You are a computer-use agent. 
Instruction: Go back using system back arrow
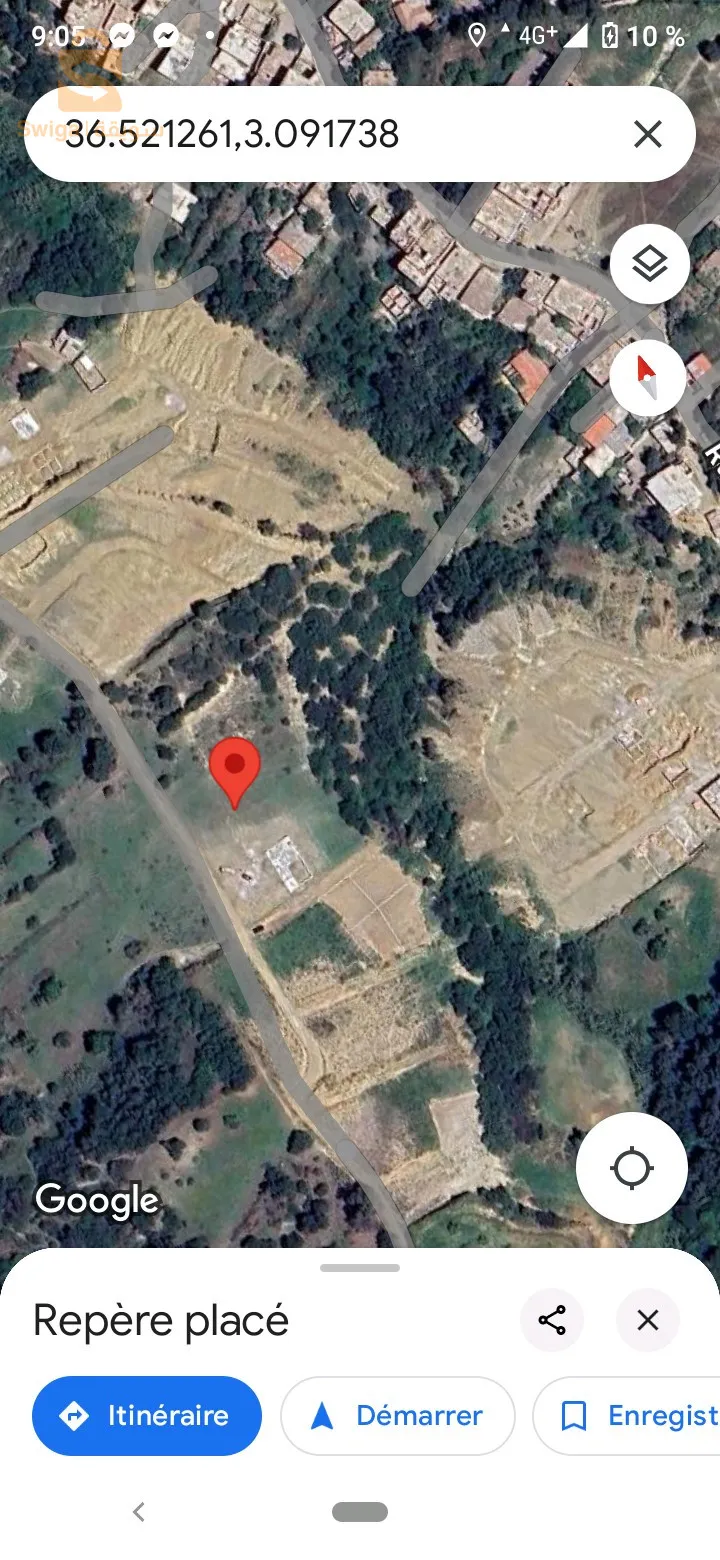(x=139, y=1512)
